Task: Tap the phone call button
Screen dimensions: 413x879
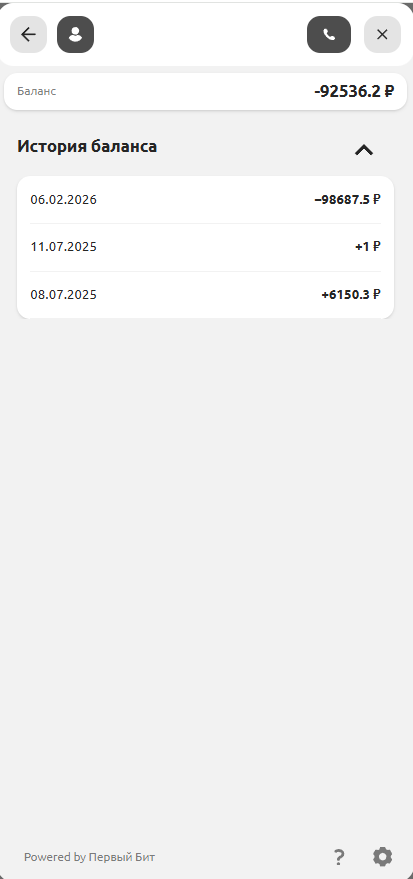Action: (329, 35)
